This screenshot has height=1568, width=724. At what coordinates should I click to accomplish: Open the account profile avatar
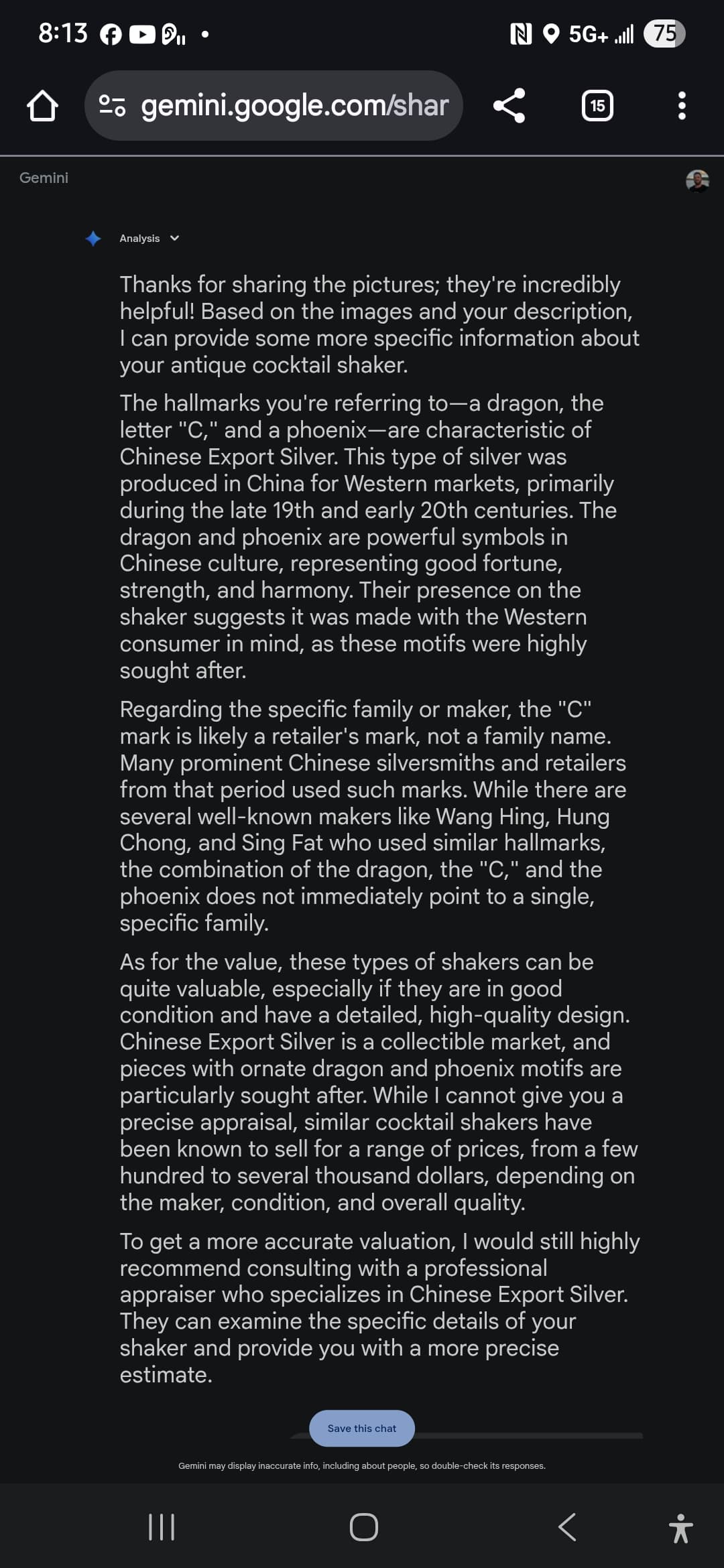coord(697,180)
